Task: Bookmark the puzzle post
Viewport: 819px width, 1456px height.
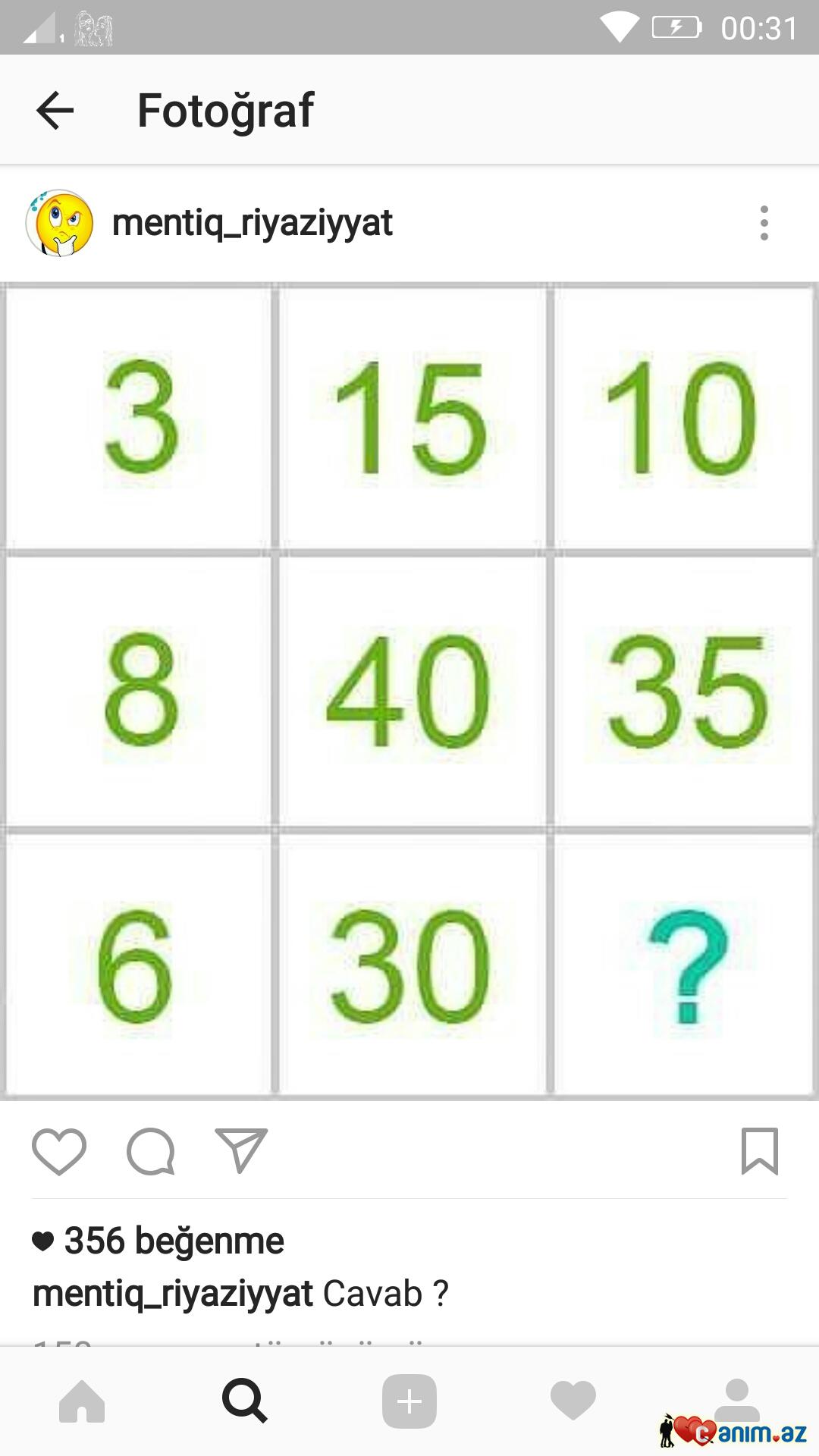Action: (x=759, y=1151)
